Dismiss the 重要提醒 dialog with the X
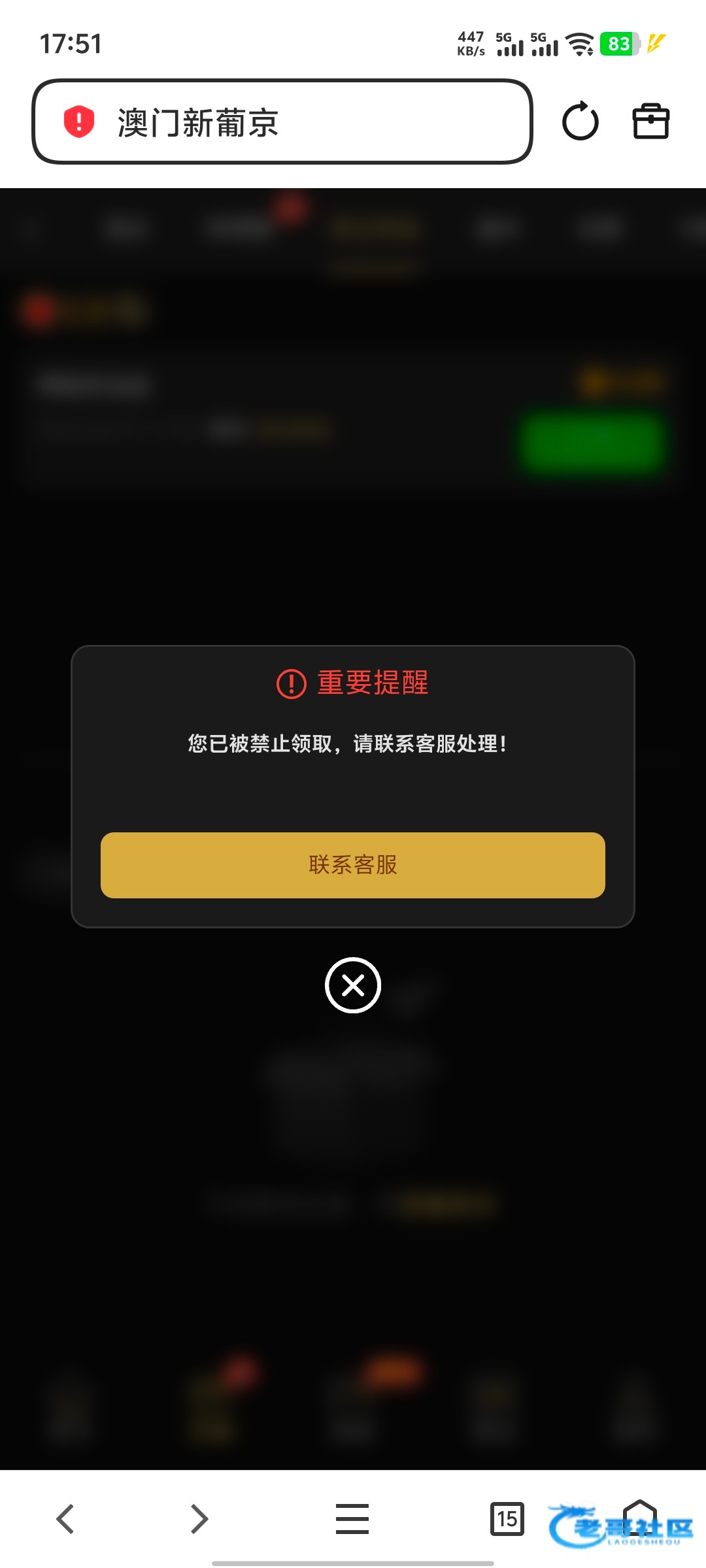This screenshot has height=1568, width=706. [353, 985]
